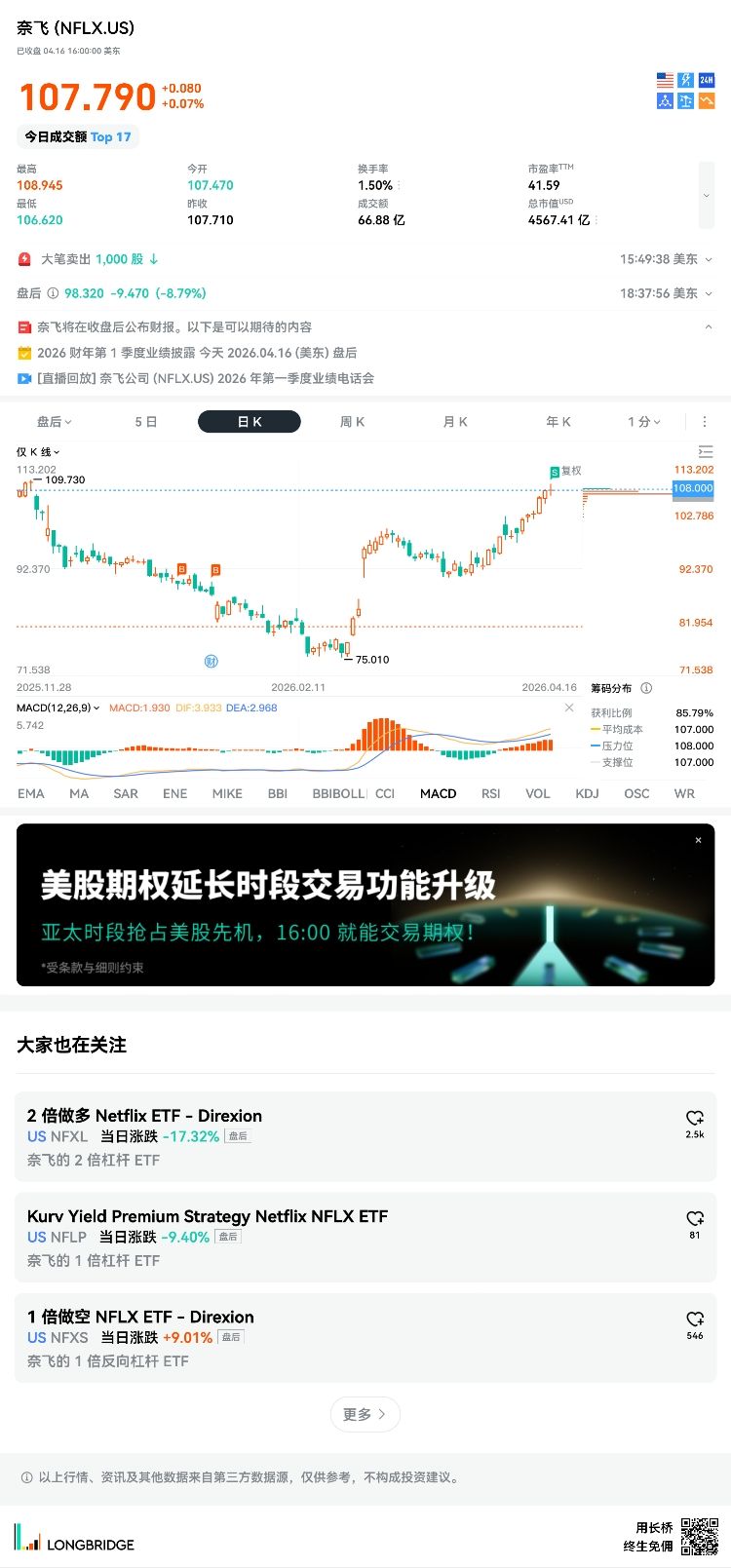
Task: Switch indicator to VOL
Action: pos(538,793)
